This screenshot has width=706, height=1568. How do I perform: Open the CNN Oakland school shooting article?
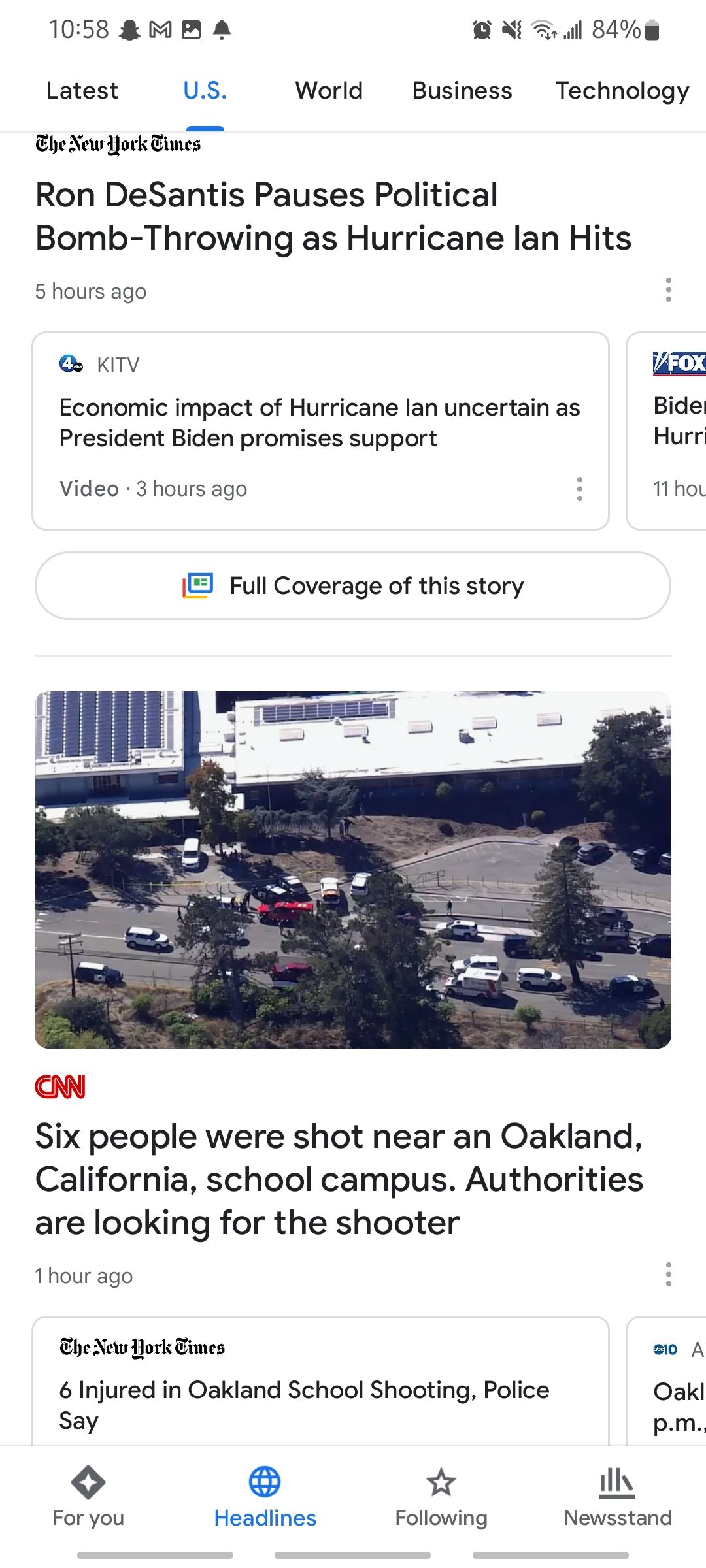(340, 1179)
